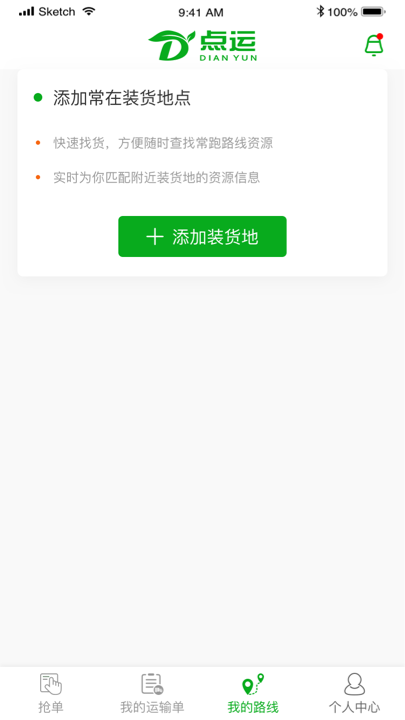Viewport: 405px width, 720px height.
Task: Open the notifications bell
Action: (x=374, y=45)
